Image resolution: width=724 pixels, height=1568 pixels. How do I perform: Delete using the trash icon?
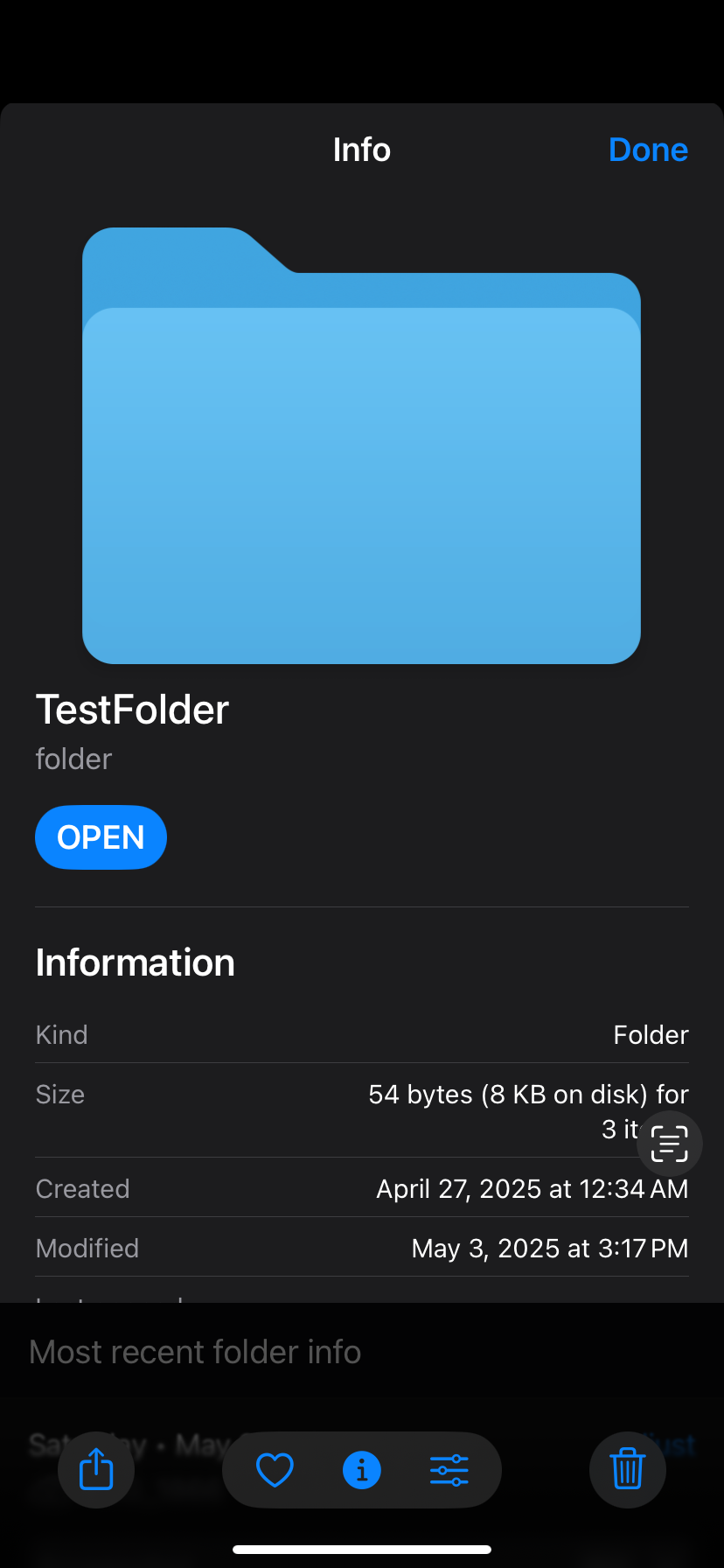click(x=628, y=1469)
